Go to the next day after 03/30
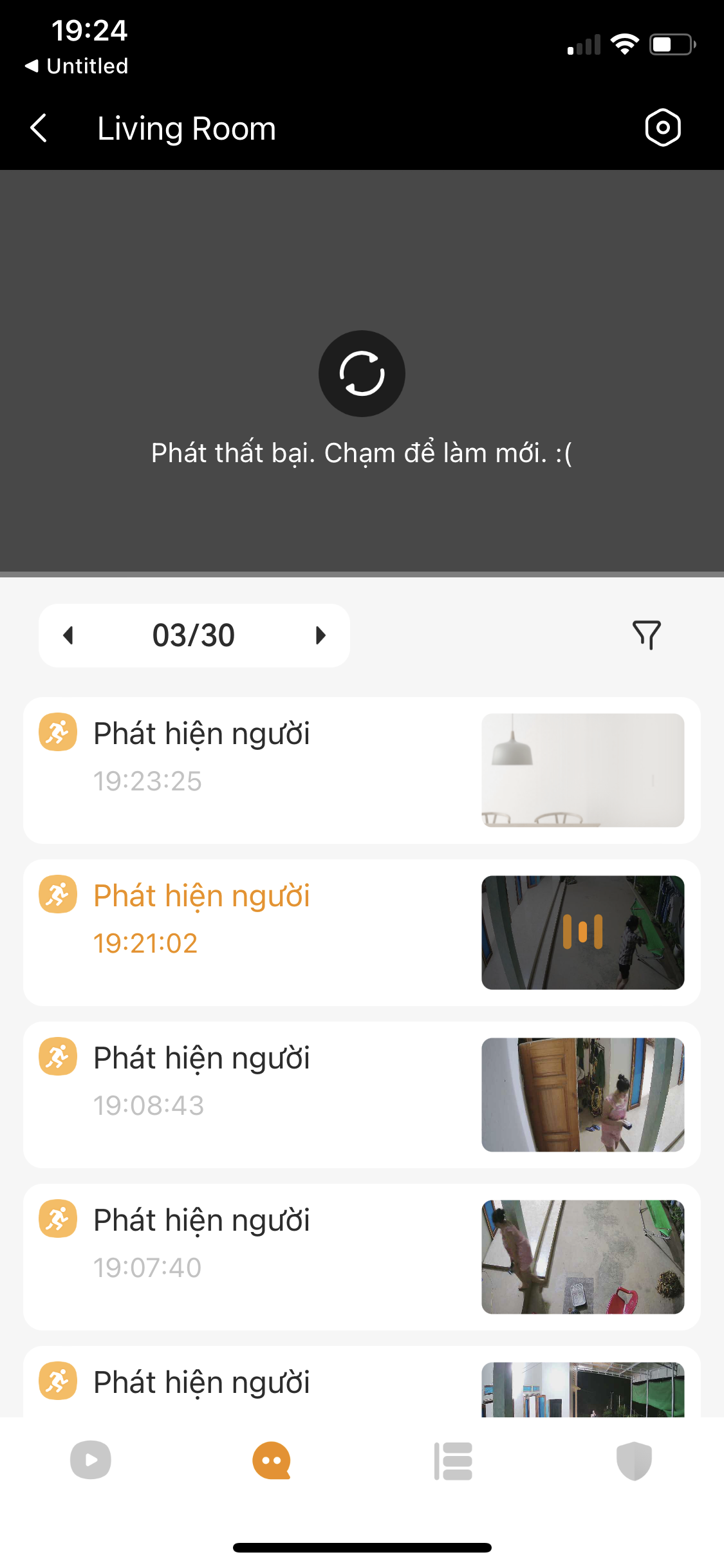 320,635
